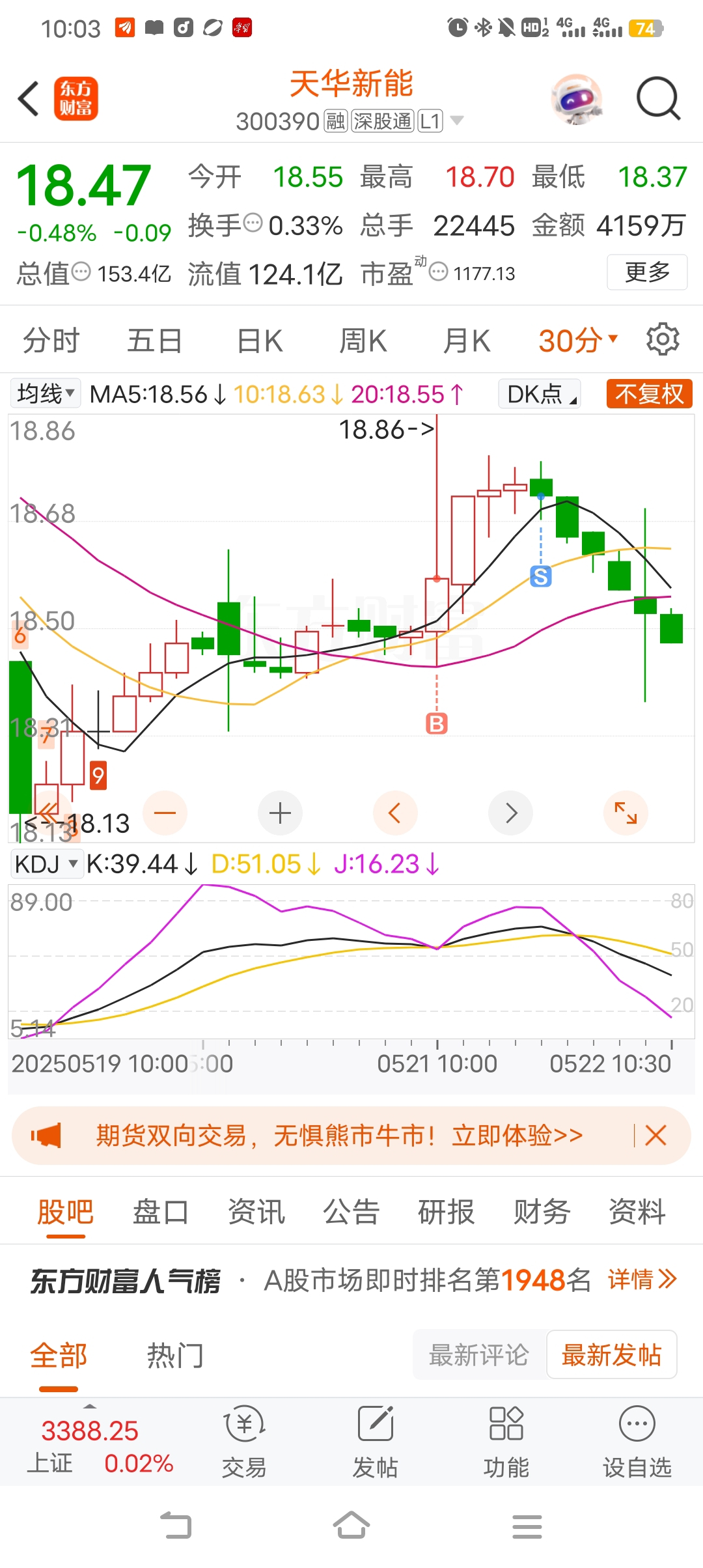The image size is (703, 1568).
Task: Zoom out chart with minus button
Action: [165, 813]
